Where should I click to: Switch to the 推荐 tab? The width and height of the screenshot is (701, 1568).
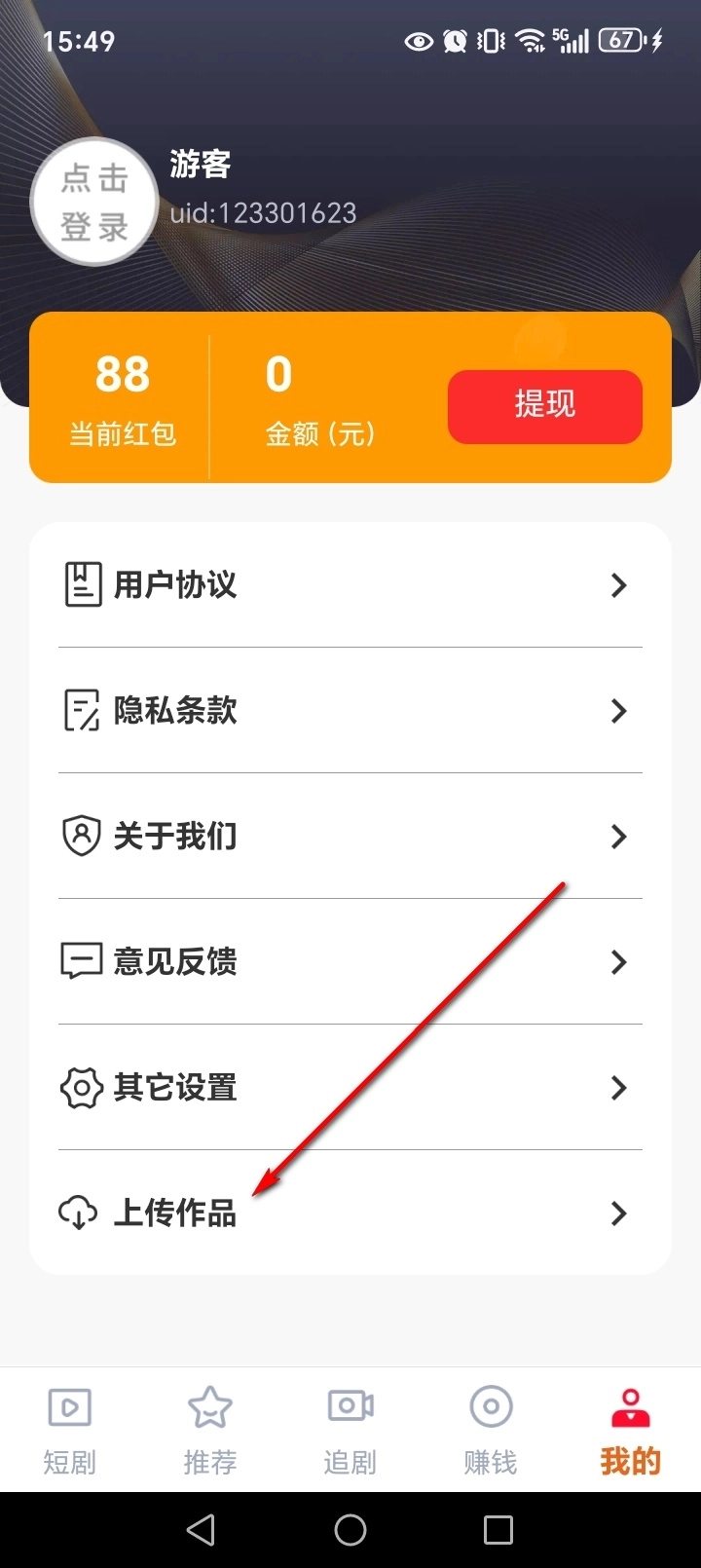pos(210,1429)
